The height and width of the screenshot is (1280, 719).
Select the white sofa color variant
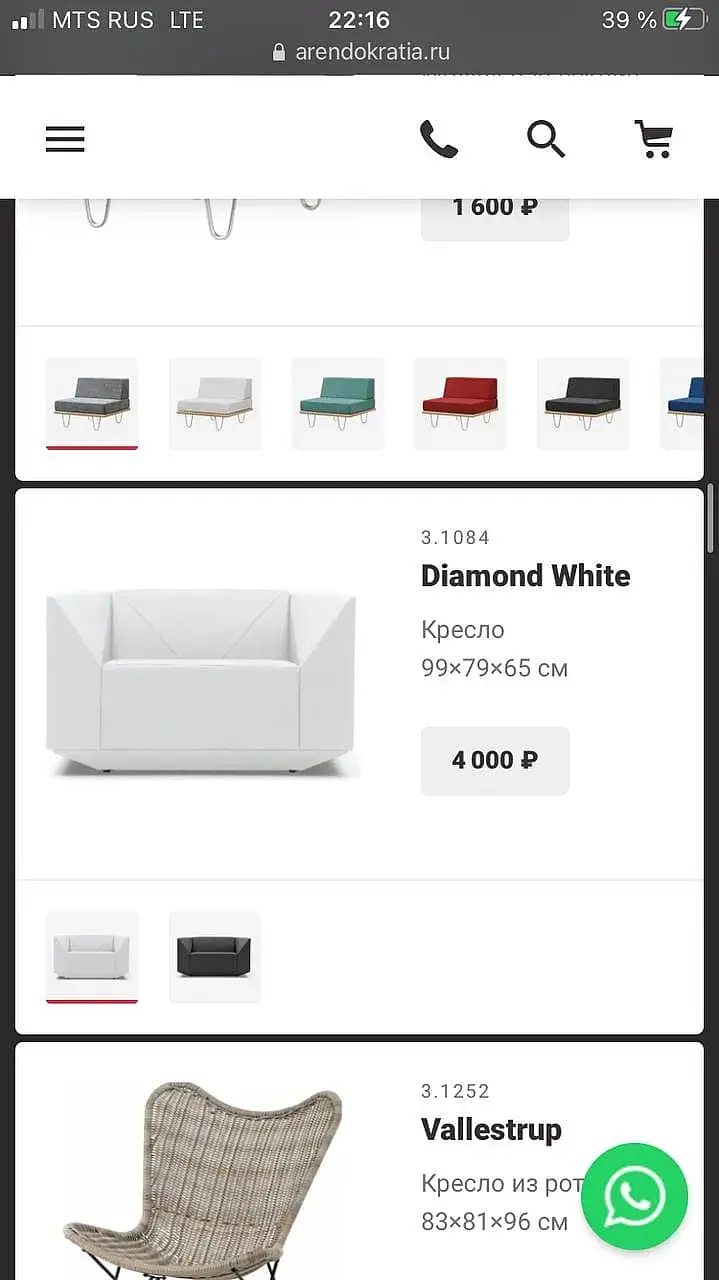pos(215,403)
